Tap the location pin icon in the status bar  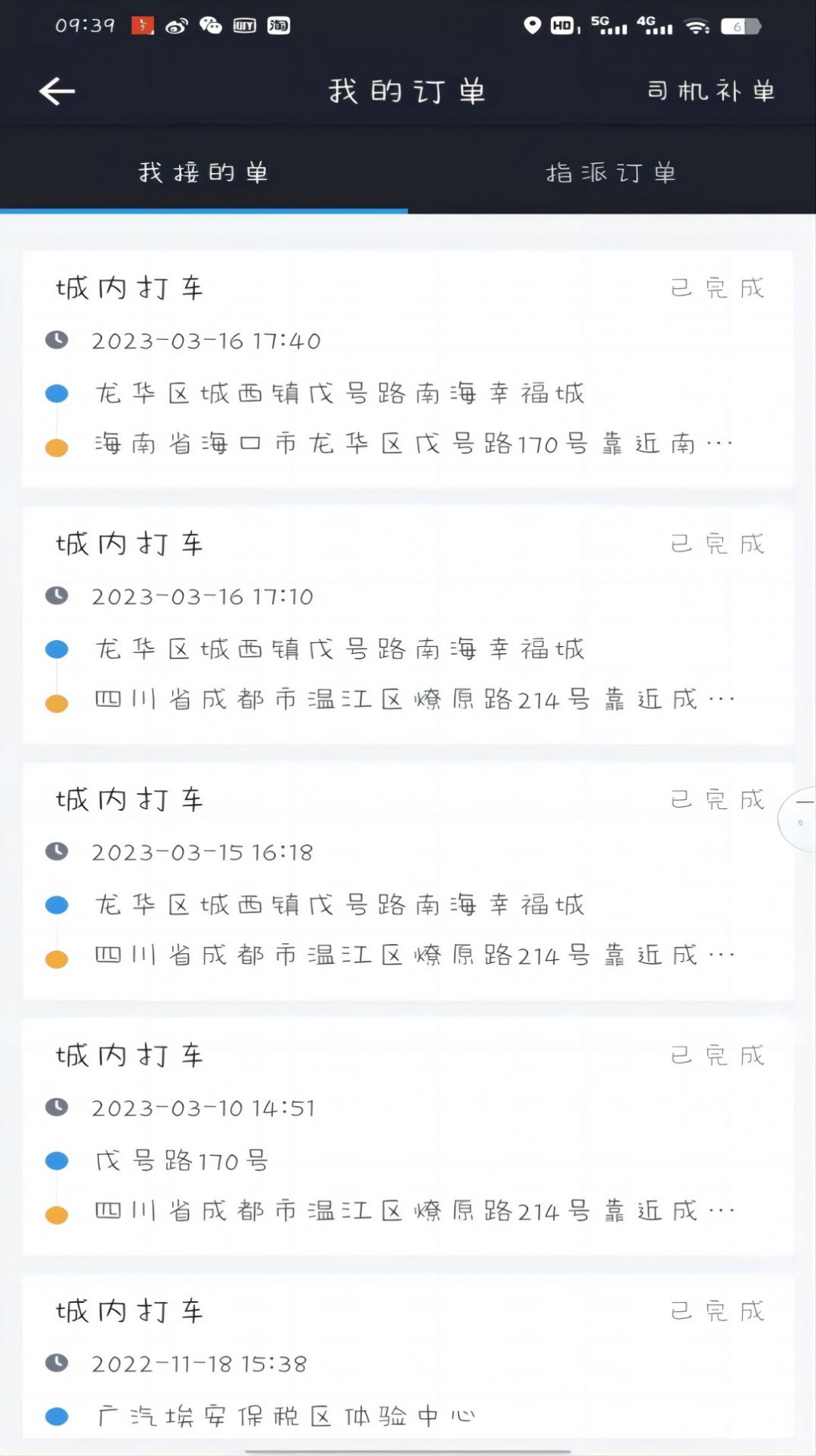click(532, 25)
